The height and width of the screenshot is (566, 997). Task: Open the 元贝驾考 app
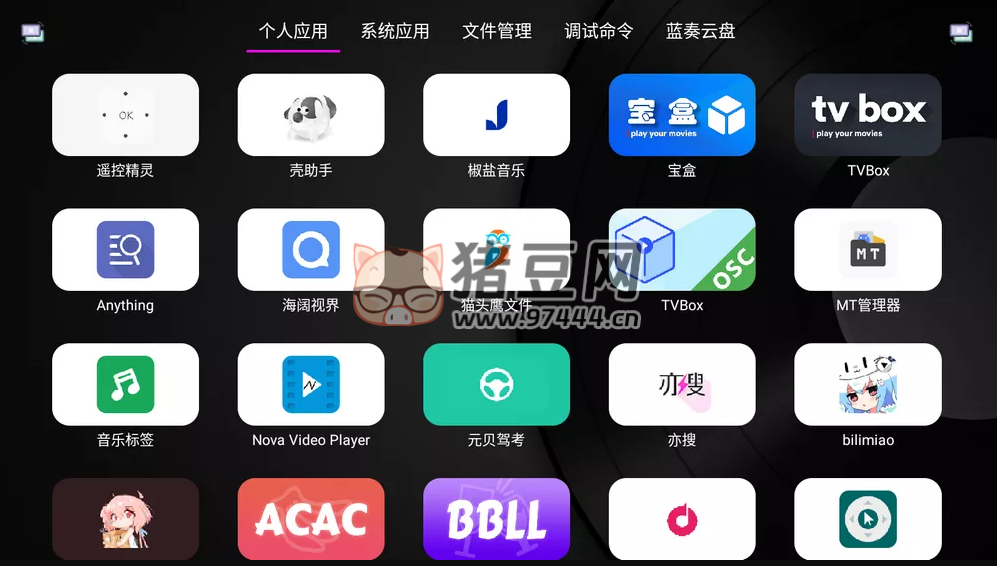pyautogui.click(x=496, y=385)
